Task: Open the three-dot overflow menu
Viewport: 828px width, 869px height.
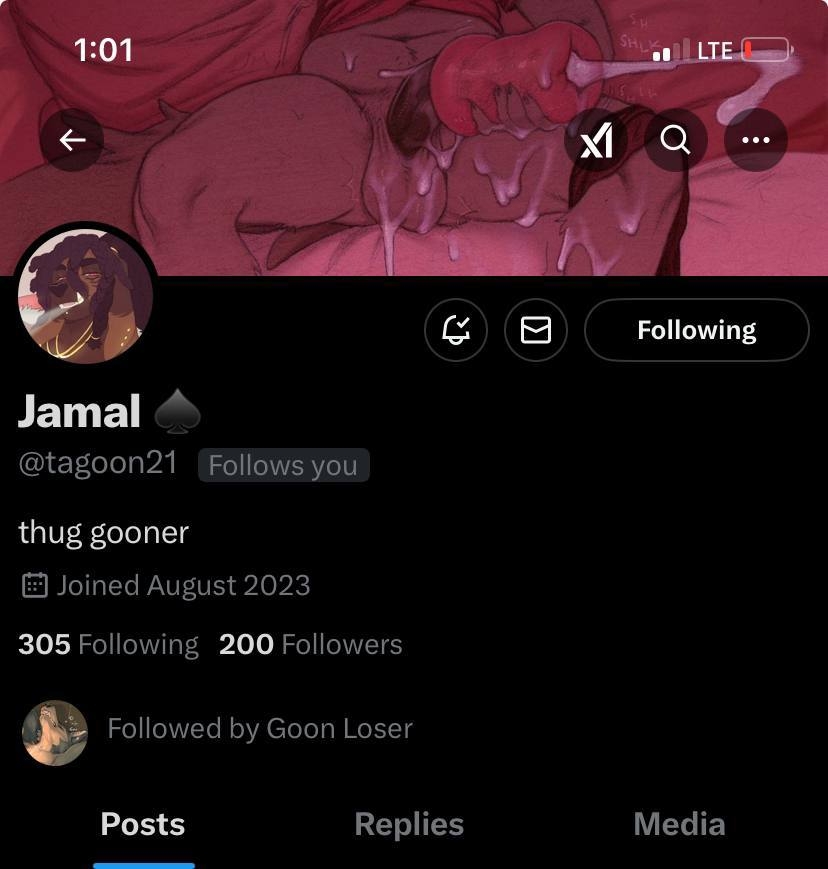Action: point(755,140)
